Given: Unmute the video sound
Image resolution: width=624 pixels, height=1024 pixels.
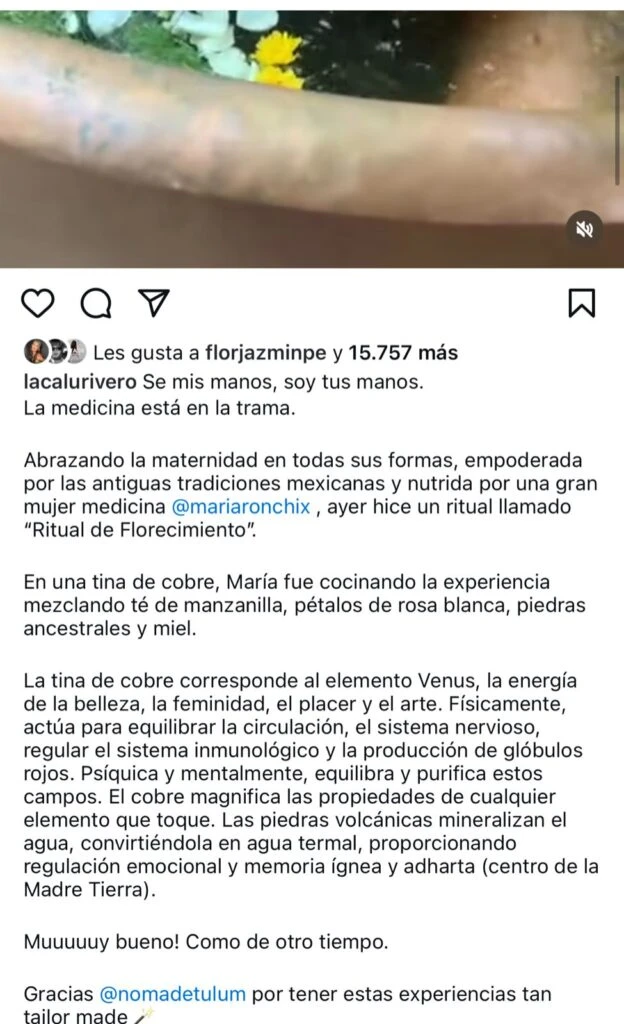Looking at the screenshot, I should (584, 229).
